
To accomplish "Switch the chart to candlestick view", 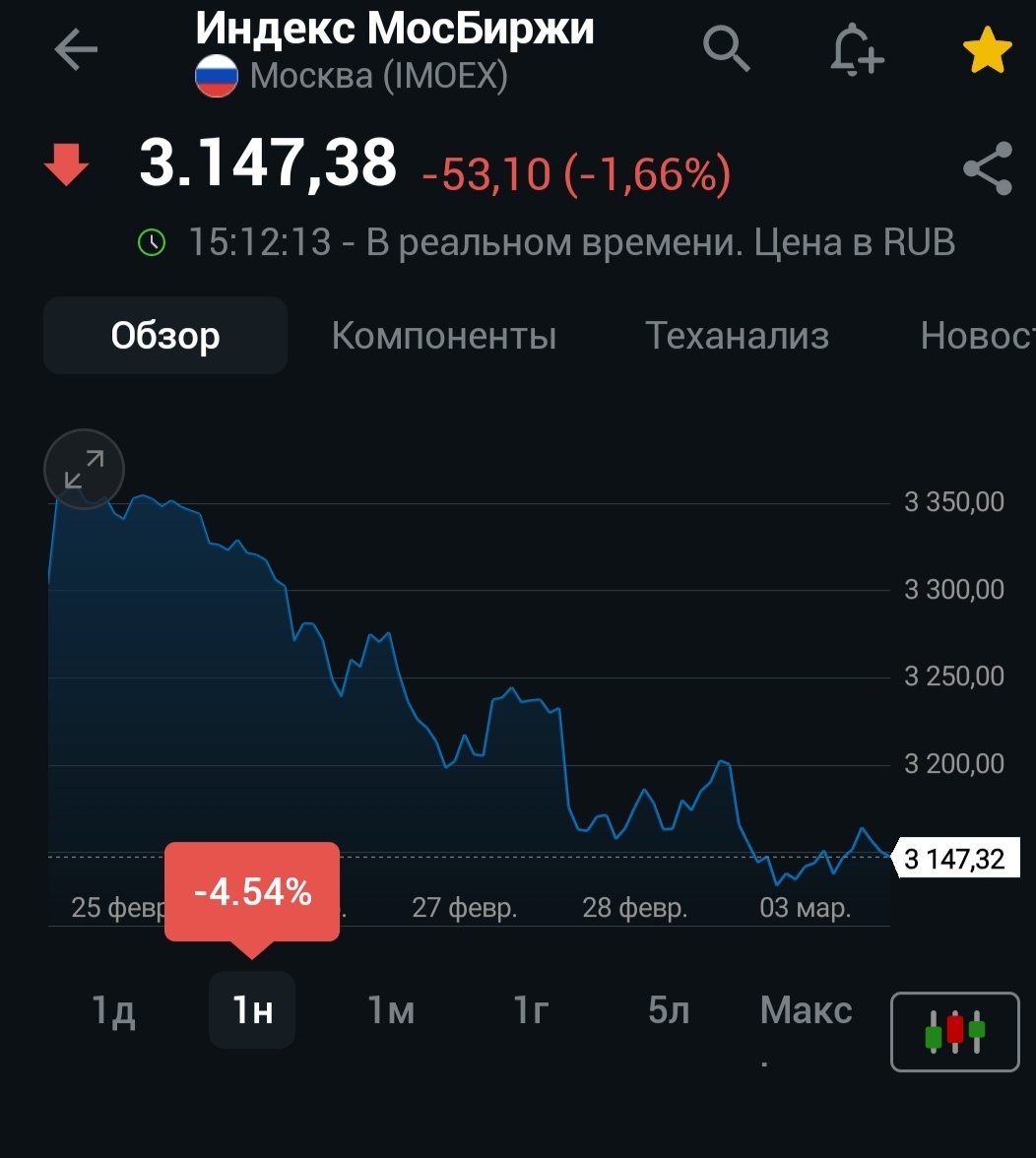I will (954, 1032).
